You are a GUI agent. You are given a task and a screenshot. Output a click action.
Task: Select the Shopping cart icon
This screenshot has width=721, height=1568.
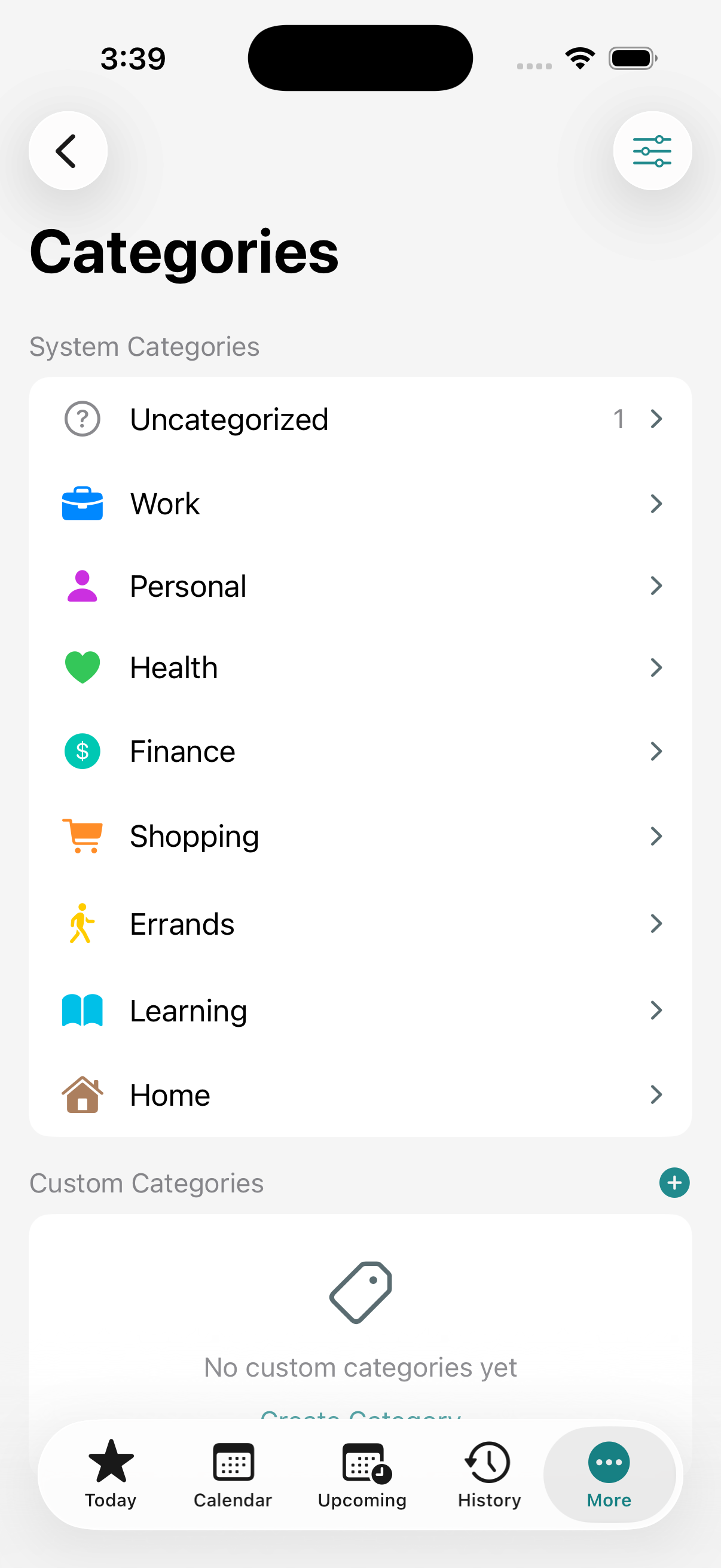click(82, 836)
